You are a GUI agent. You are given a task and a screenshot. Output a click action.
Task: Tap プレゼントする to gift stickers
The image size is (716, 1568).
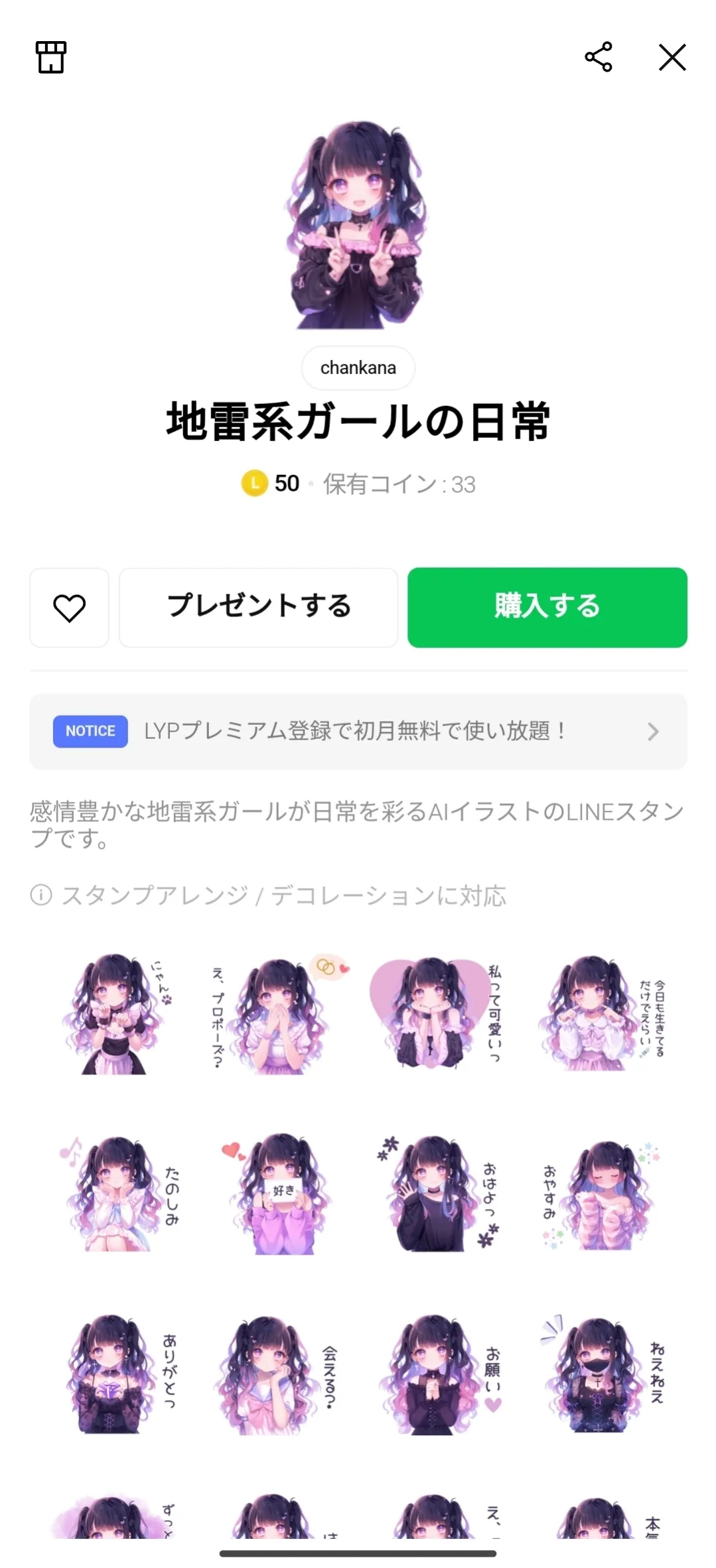pyautogui.click(x=259, y=608)
